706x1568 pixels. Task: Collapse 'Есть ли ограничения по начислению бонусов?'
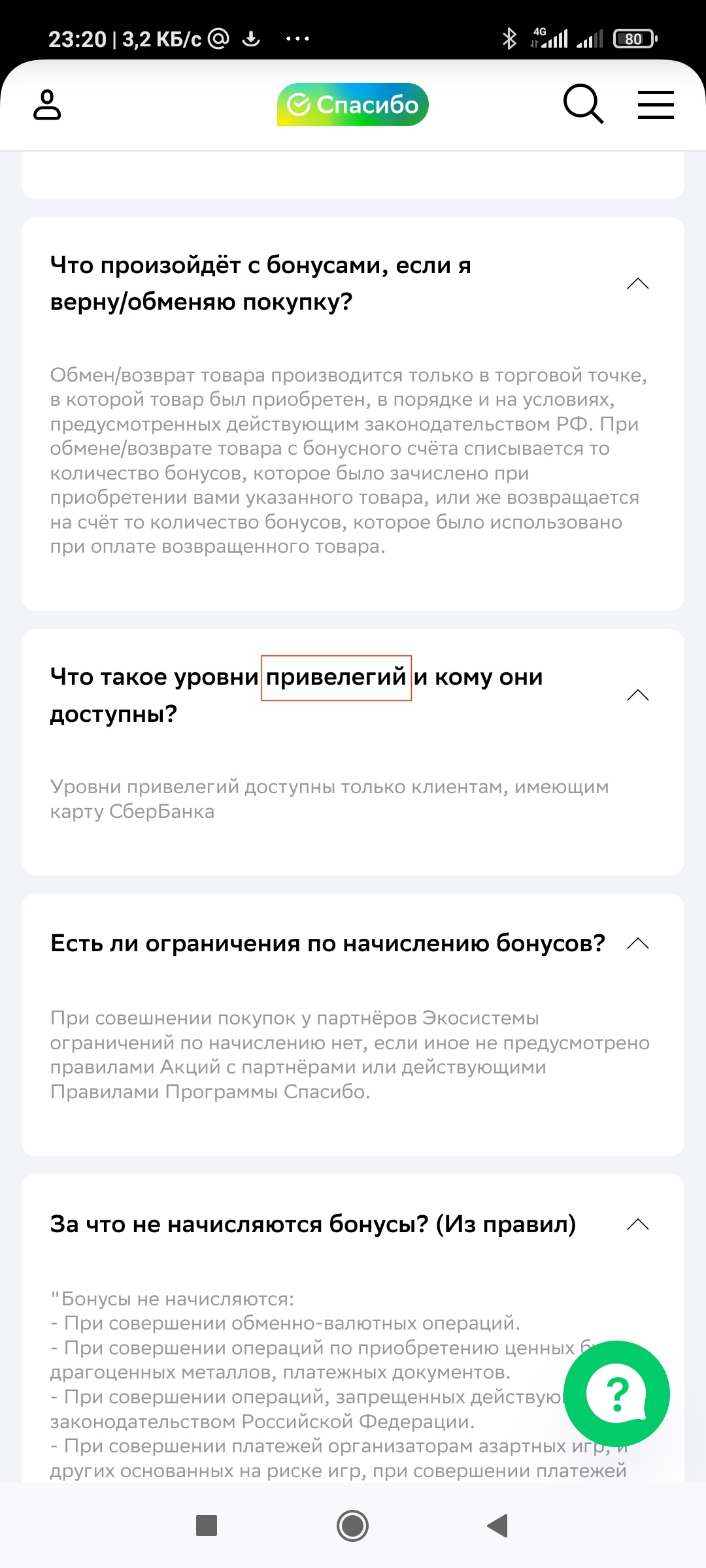click(x=637, y=943)
